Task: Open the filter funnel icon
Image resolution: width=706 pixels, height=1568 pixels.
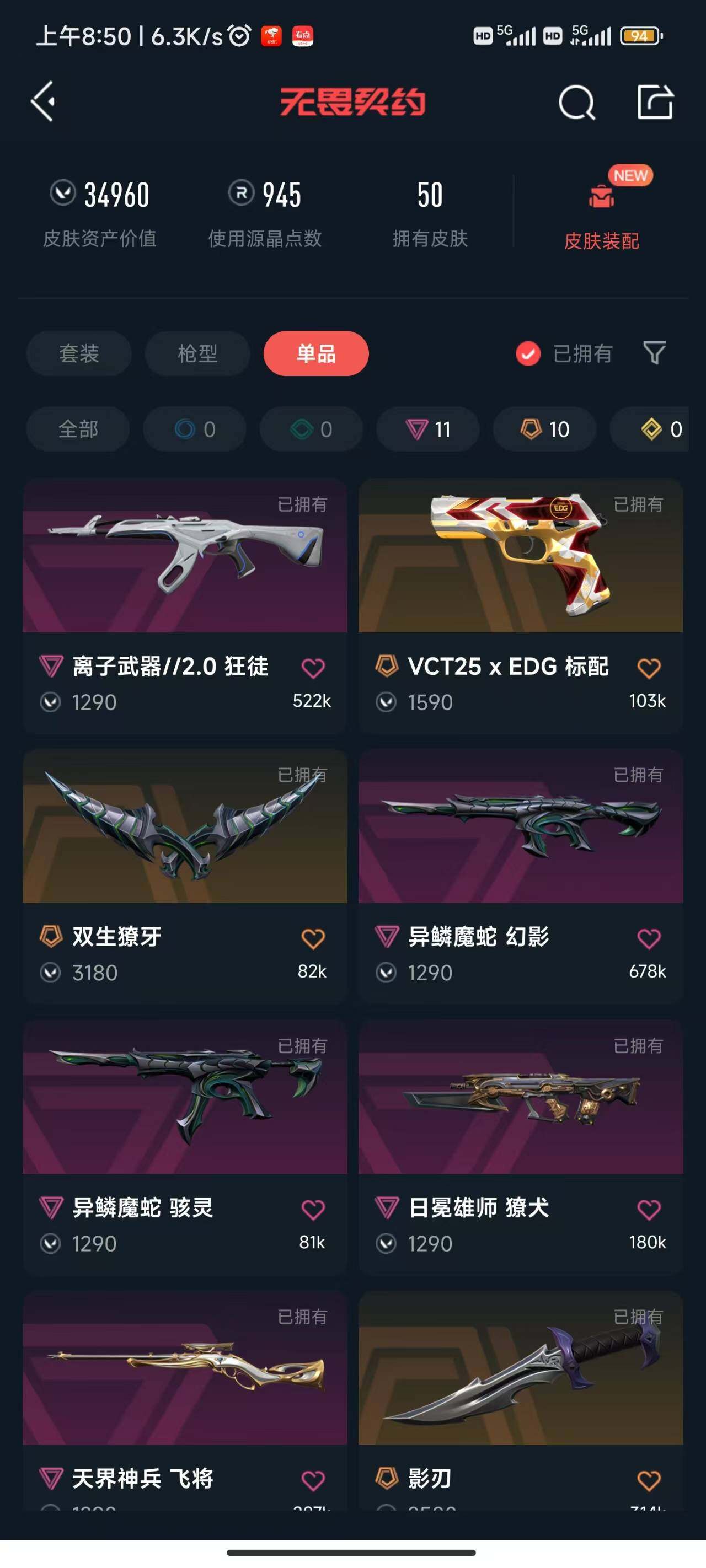Action: (x=654, y=353)
